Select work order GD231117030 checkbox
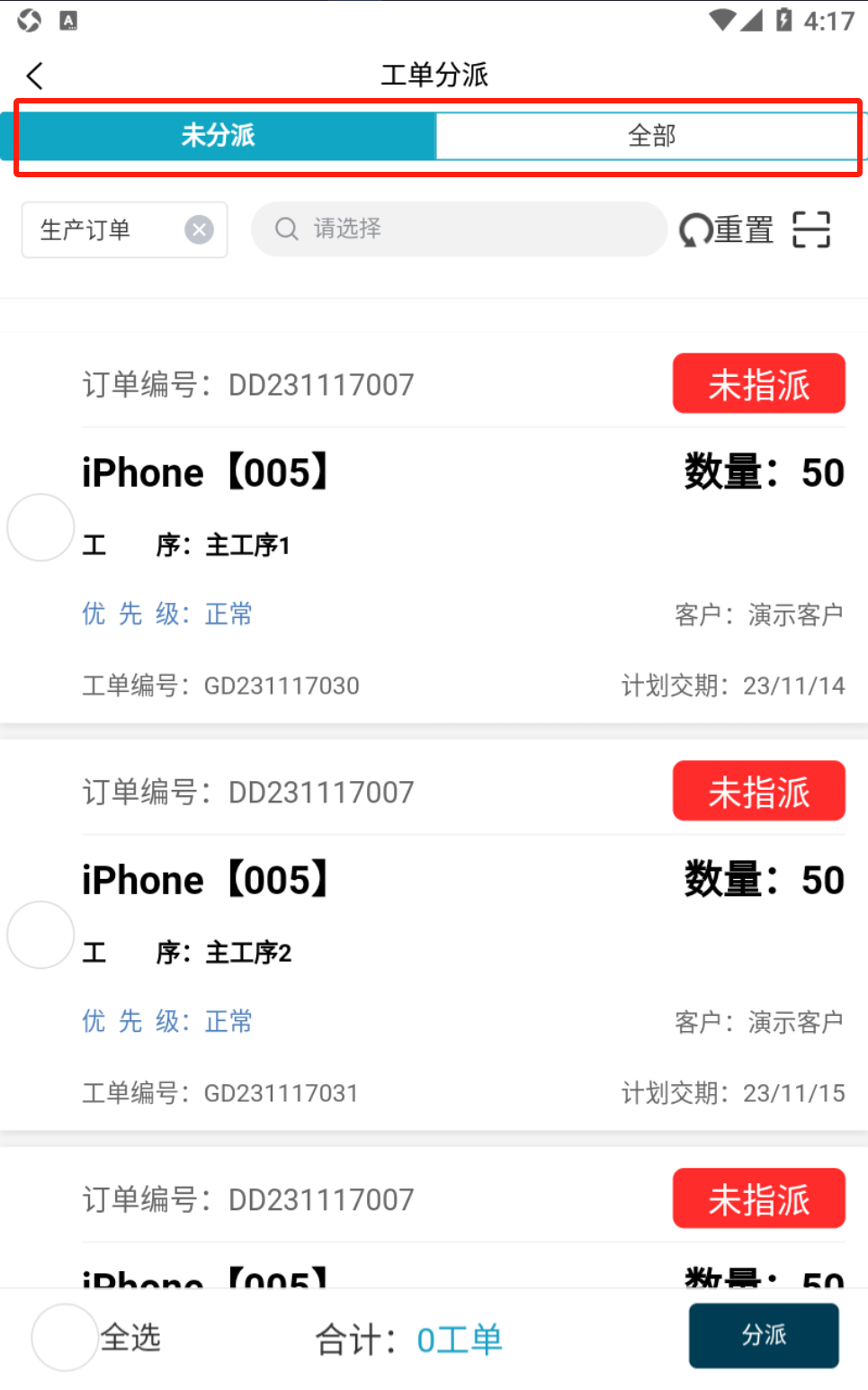868x1390 pixels. coord(40,527)
